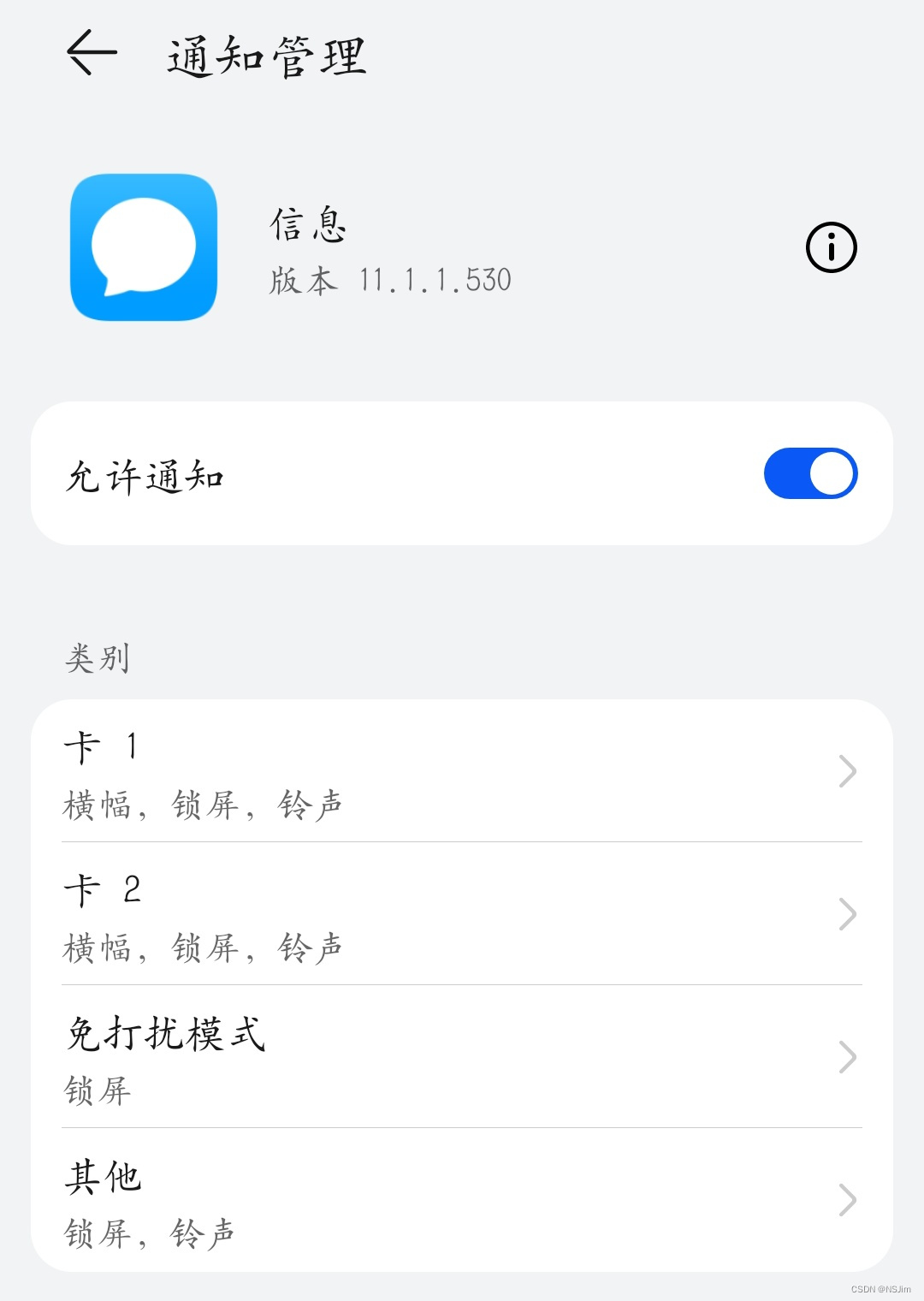This screenshot has height=1301, width=924.
Task: Expand 其他 via its right arrow
Action: point(848,1198)
